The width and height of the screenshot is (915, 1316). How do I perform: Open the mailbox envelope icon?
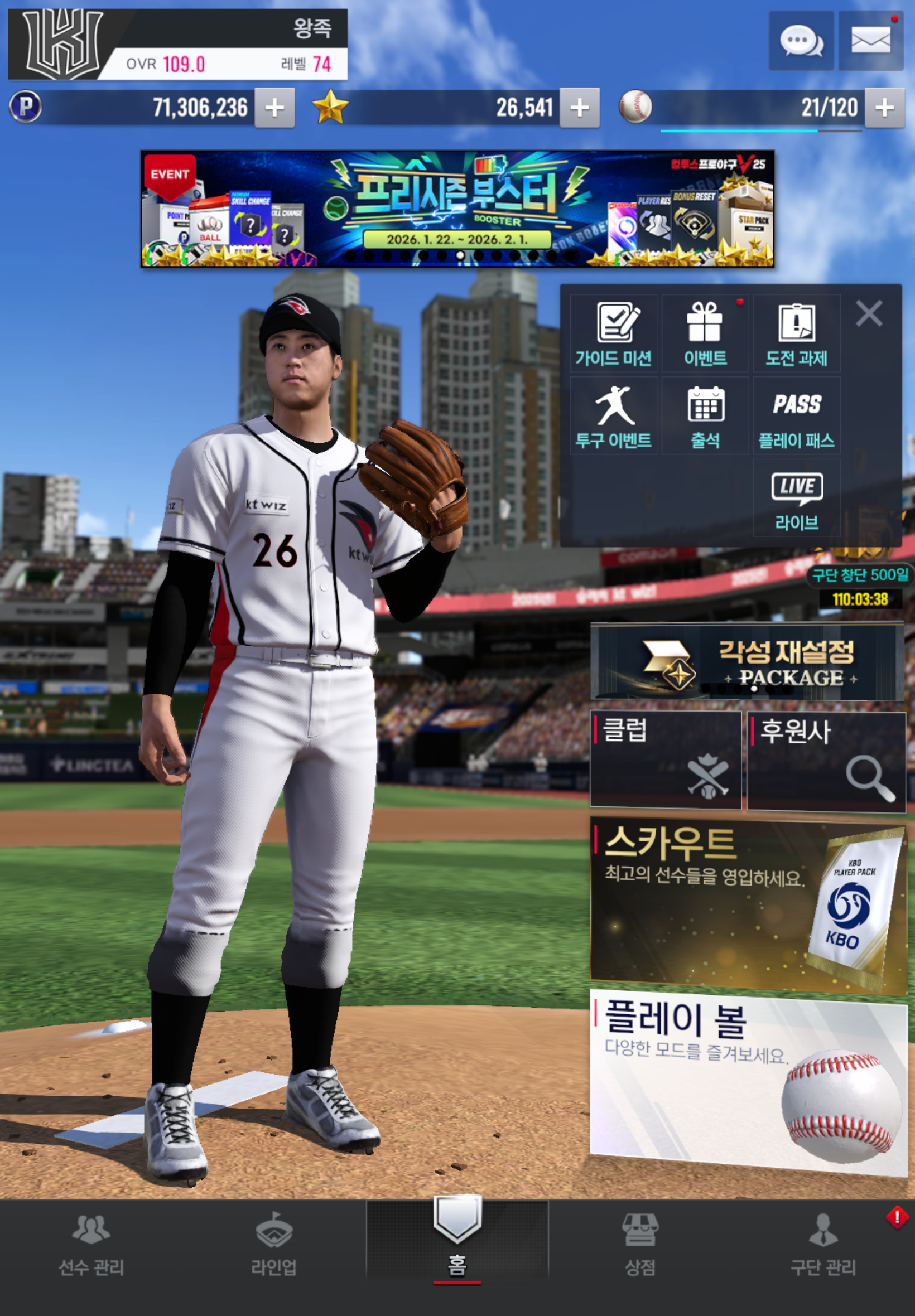coord(870,41)
